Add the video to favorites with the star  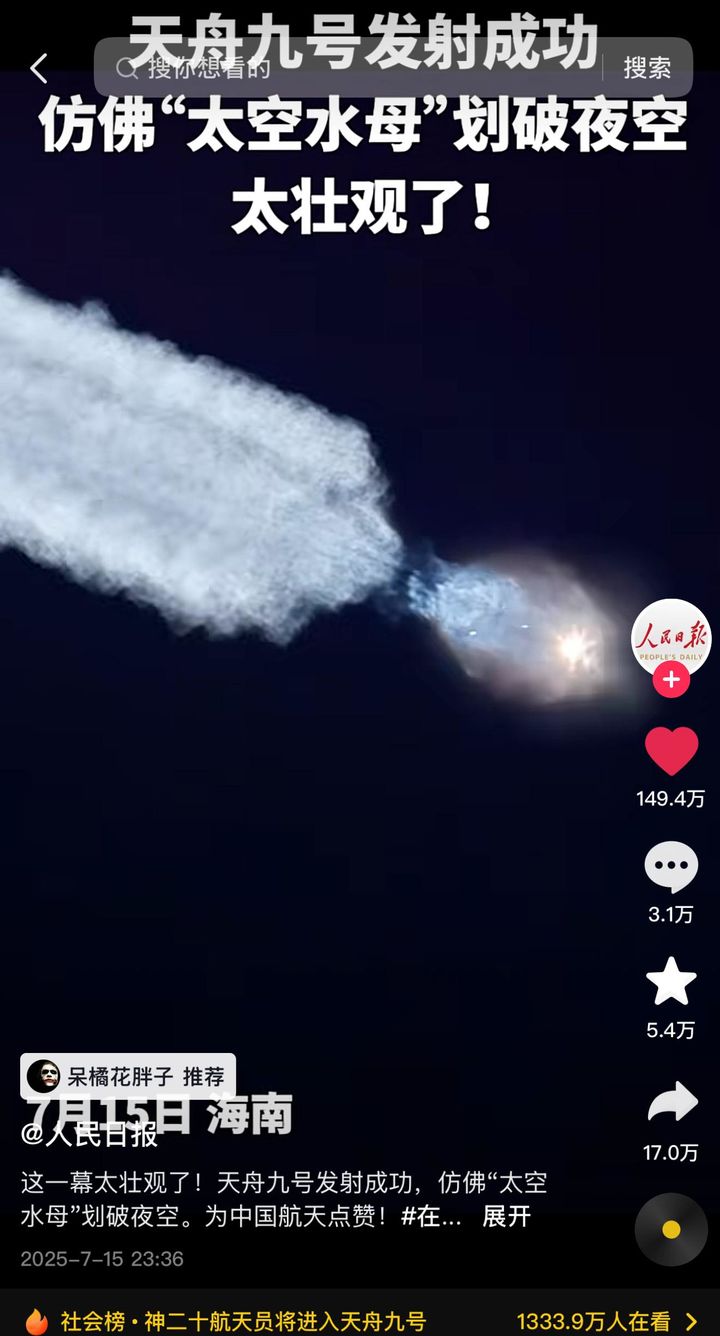[671, 982]
